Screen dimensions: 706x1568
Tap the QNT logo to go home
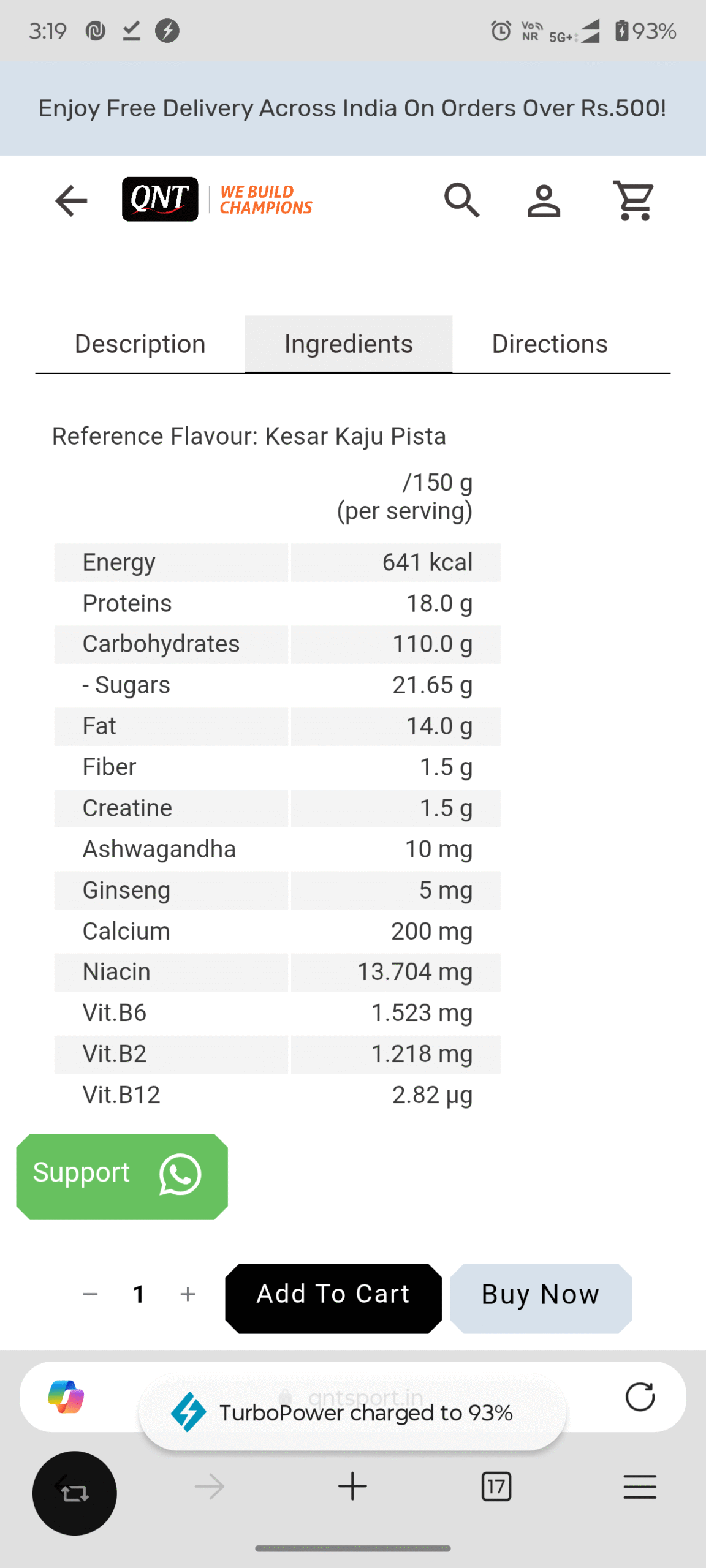click(x=160, y=199)
